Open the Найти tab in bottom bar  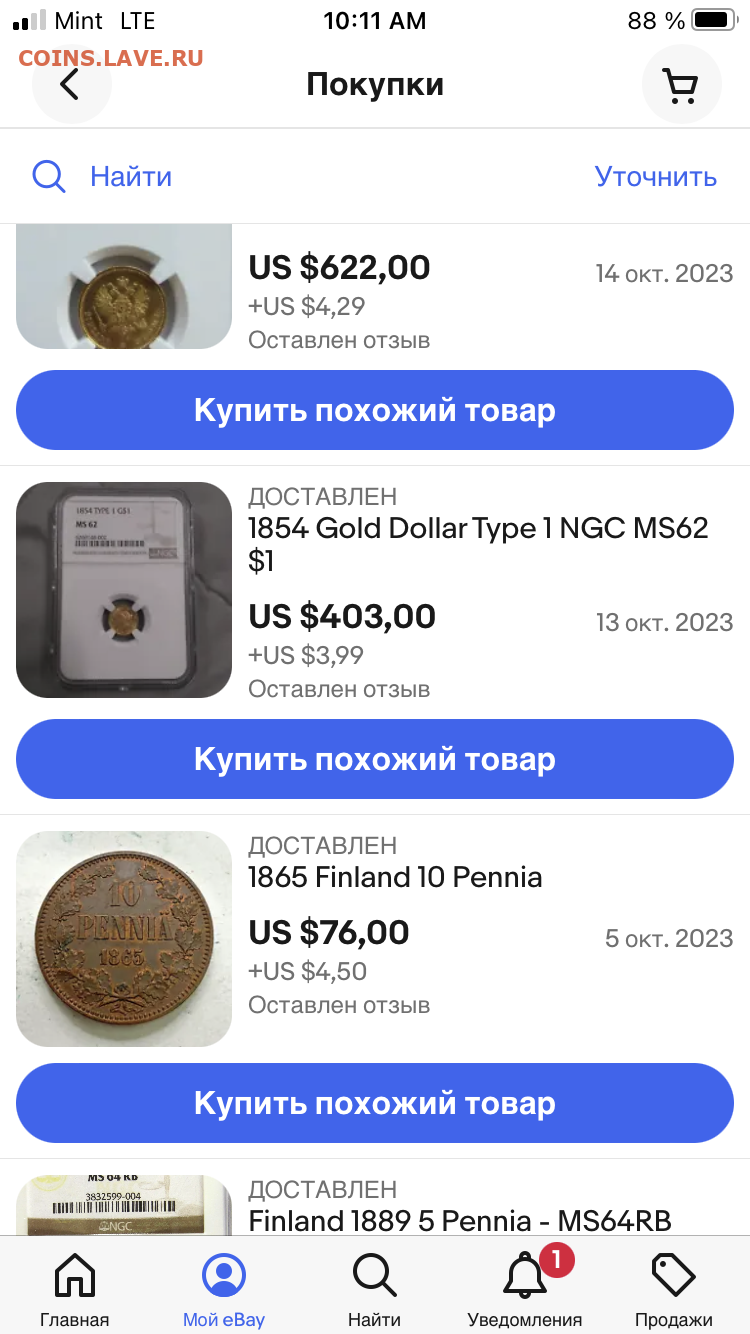(374, 1290)
